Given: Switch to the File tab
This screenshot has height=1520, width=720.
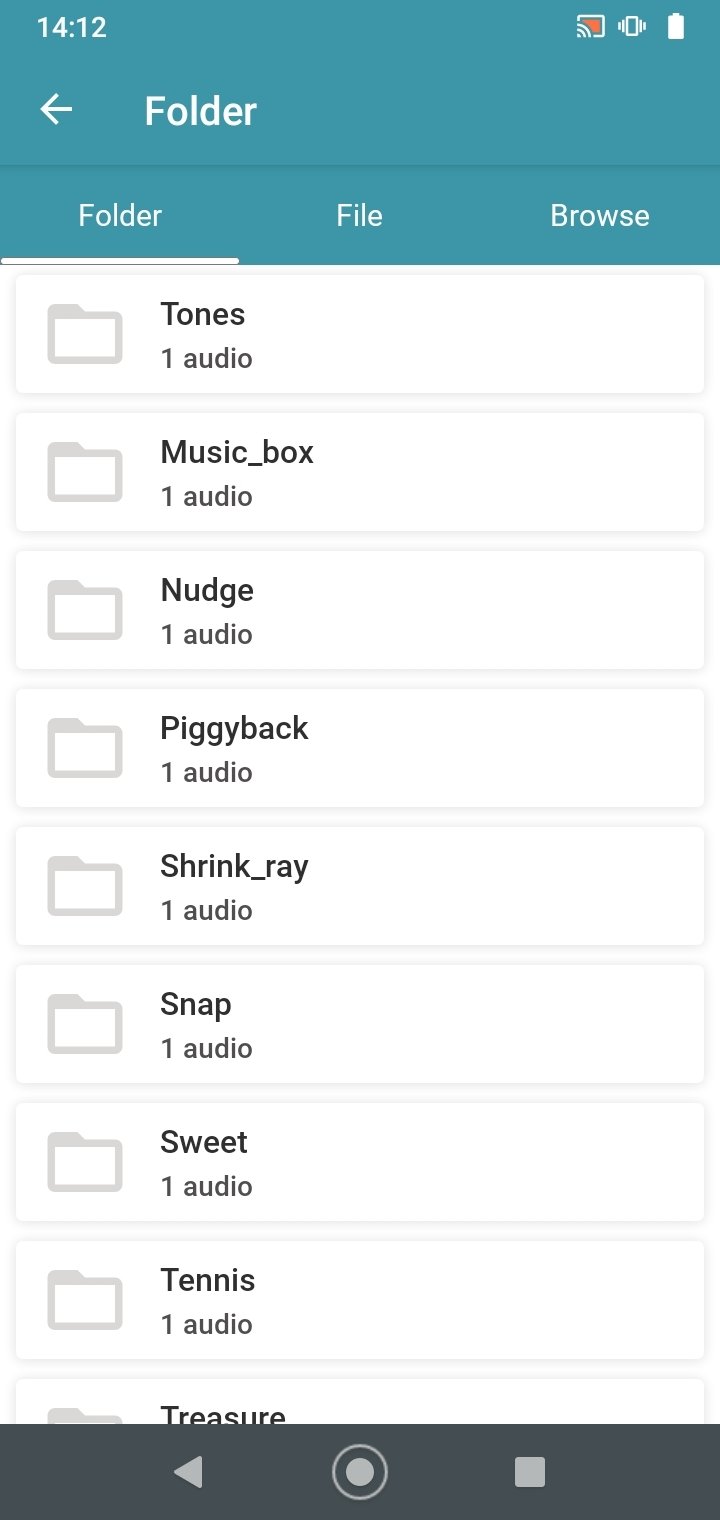Looking at the screenshot, I should point(360,215).
